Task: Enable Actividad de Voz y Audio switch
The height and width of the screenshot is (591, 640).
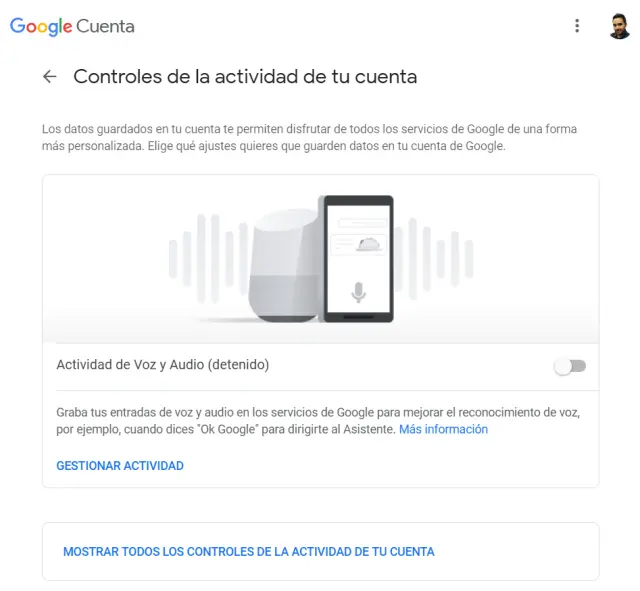Action: [571, 366]
